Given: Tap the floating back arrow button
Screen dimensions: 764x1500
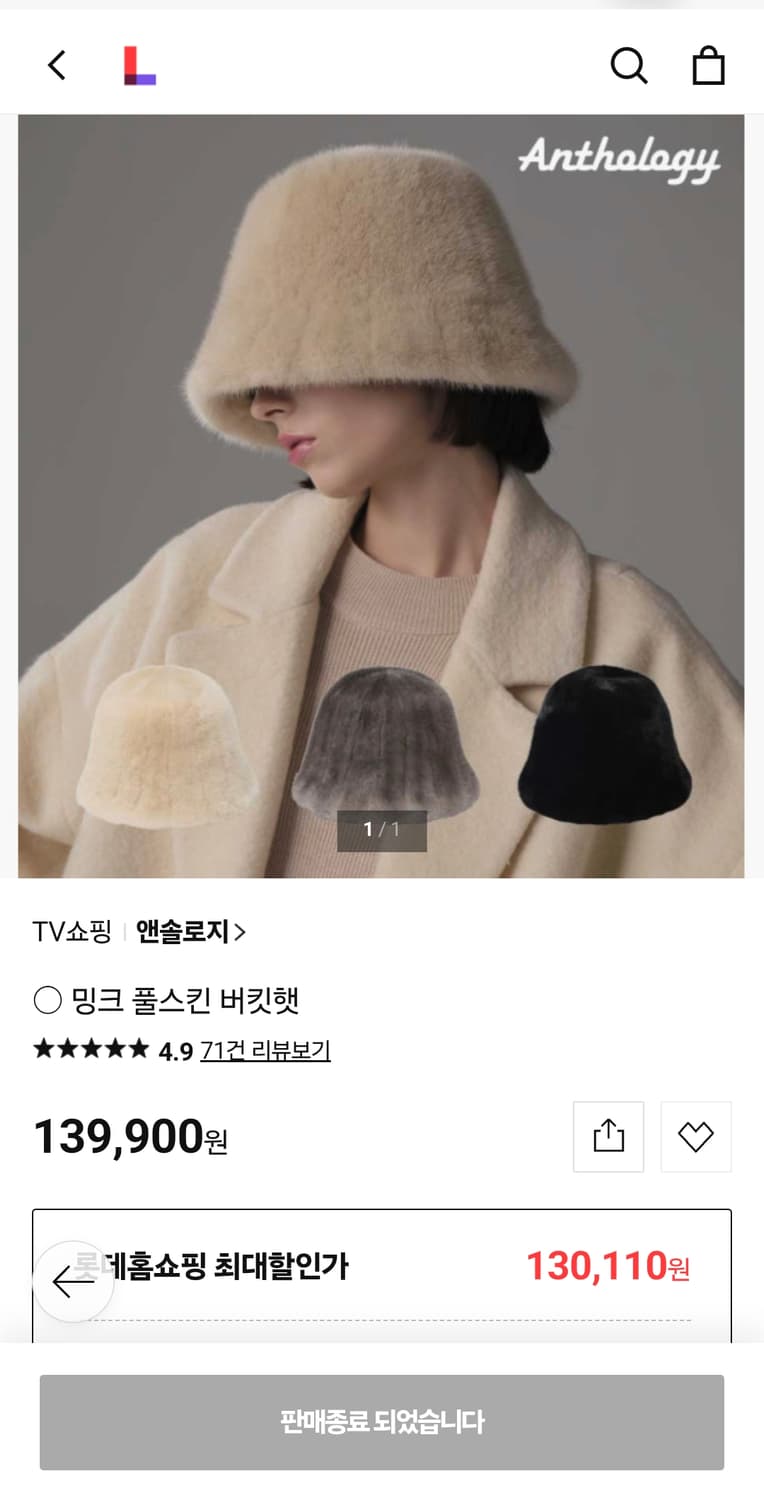Looking at the screenshot, I should click(x=72, y=1281).
